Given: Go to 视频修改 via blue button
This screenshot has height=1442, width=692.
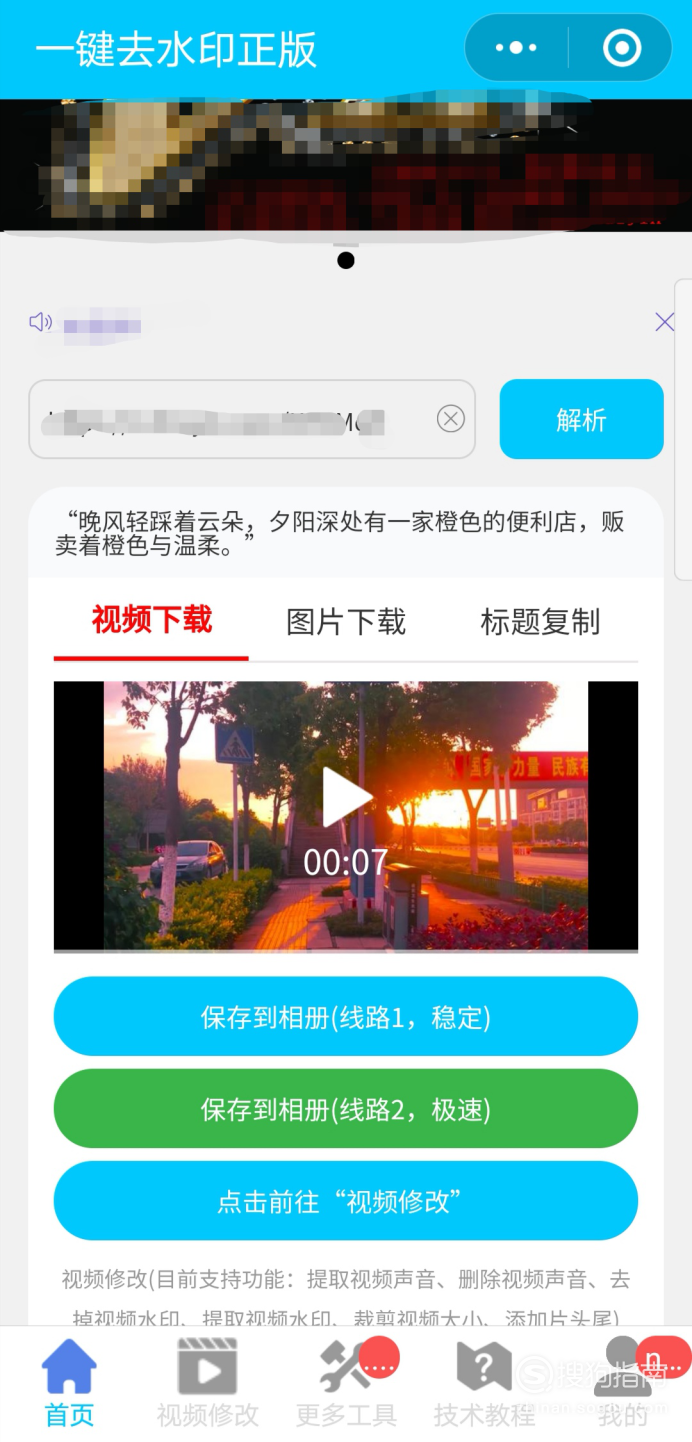Looking at the screenshot, I should pos(345,1201).
